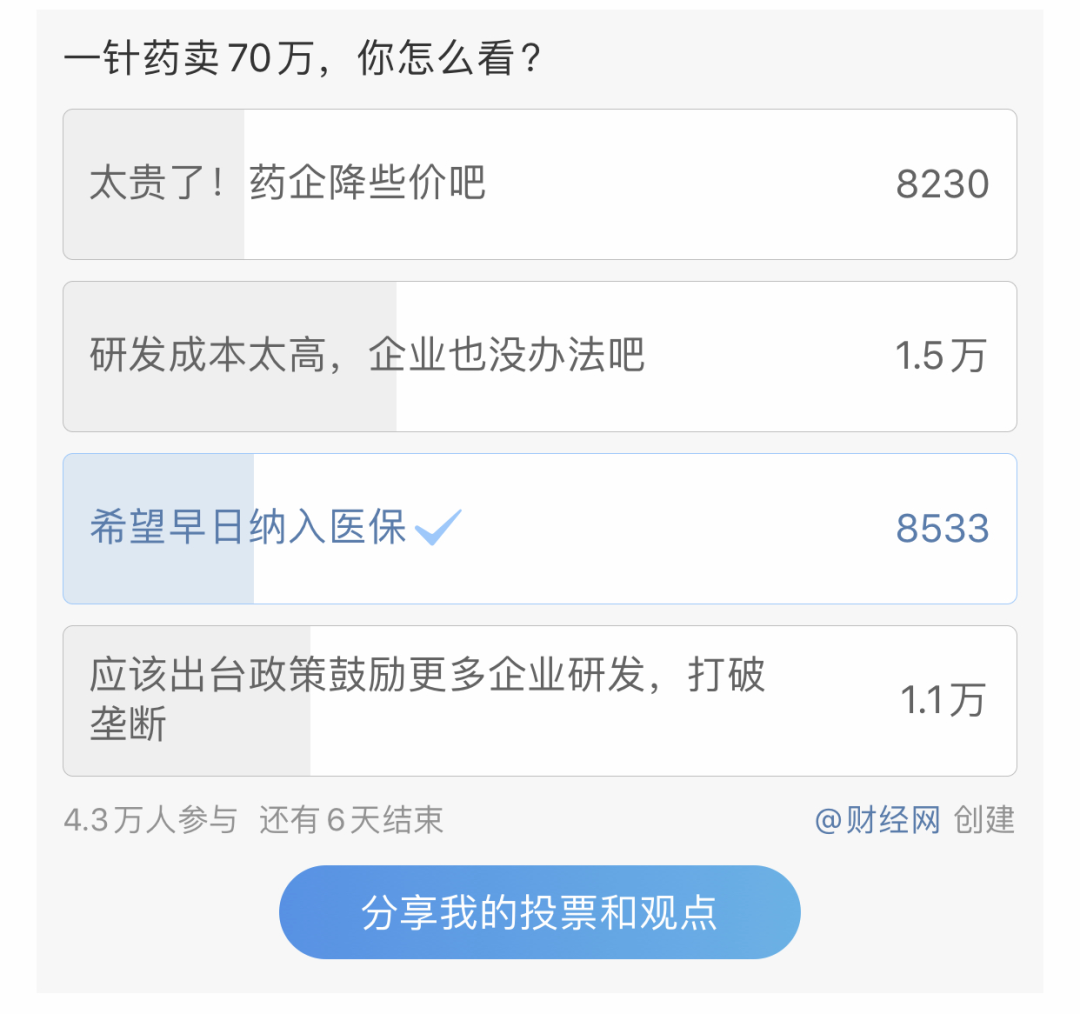Choose 研发成本太高，企业也没办法吧
This screenshot has height=1014, width=1080.
[540, 357]
